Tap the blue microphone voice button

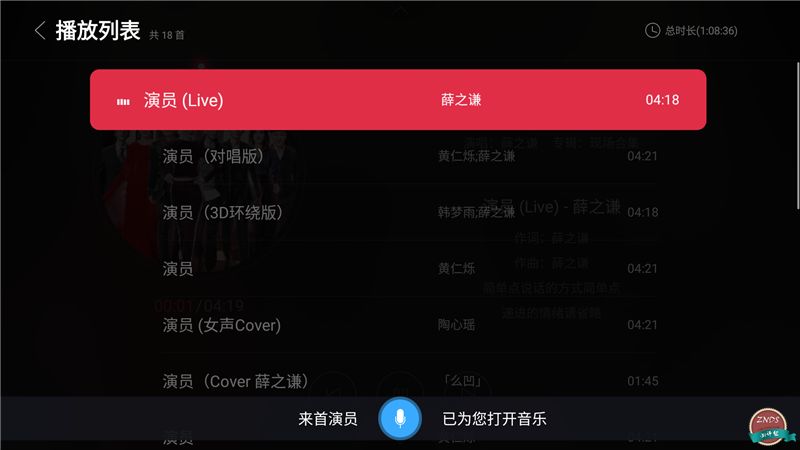click(400, 419)
